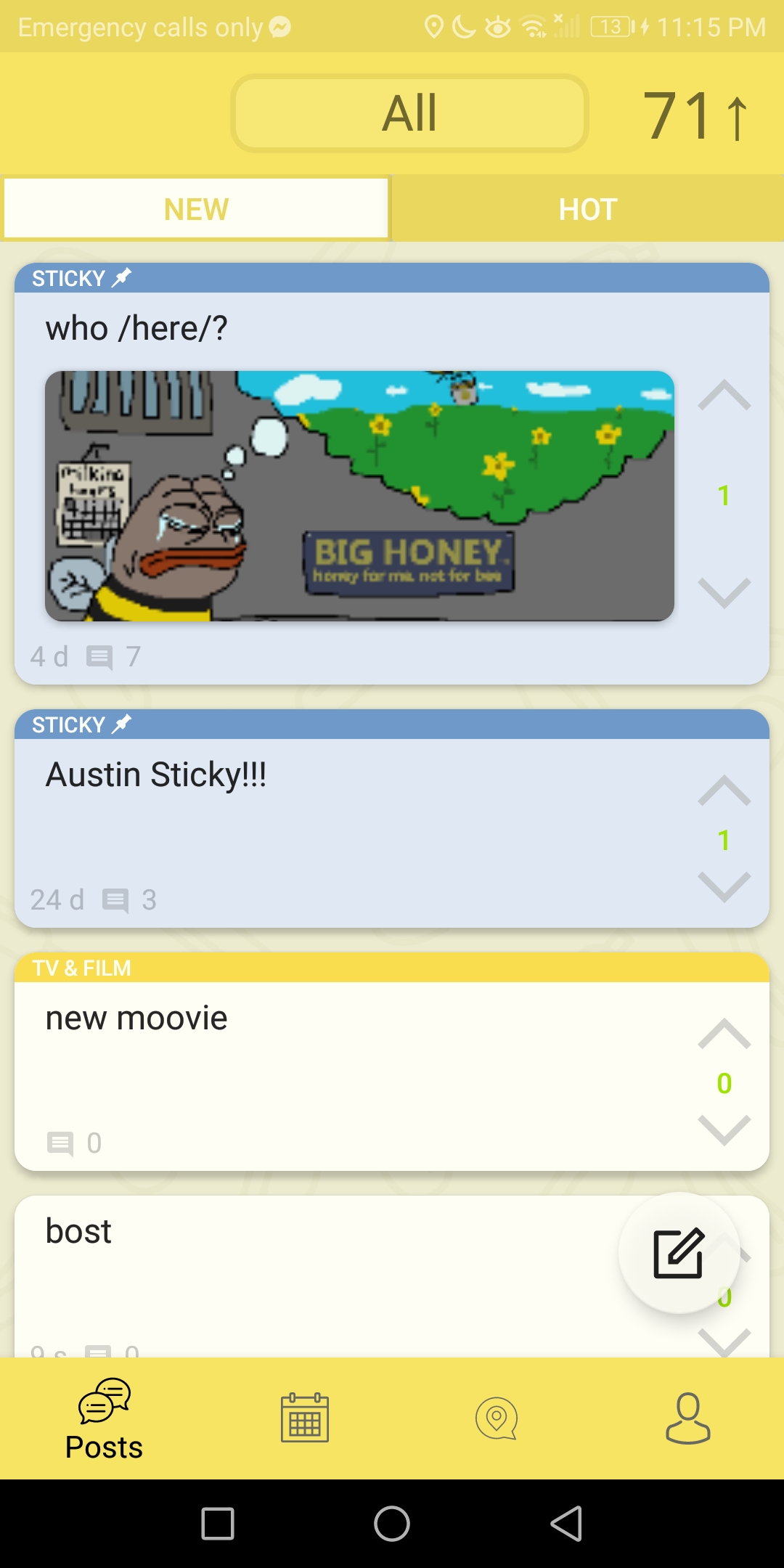Go to the profile tab

coord(687,1417)
